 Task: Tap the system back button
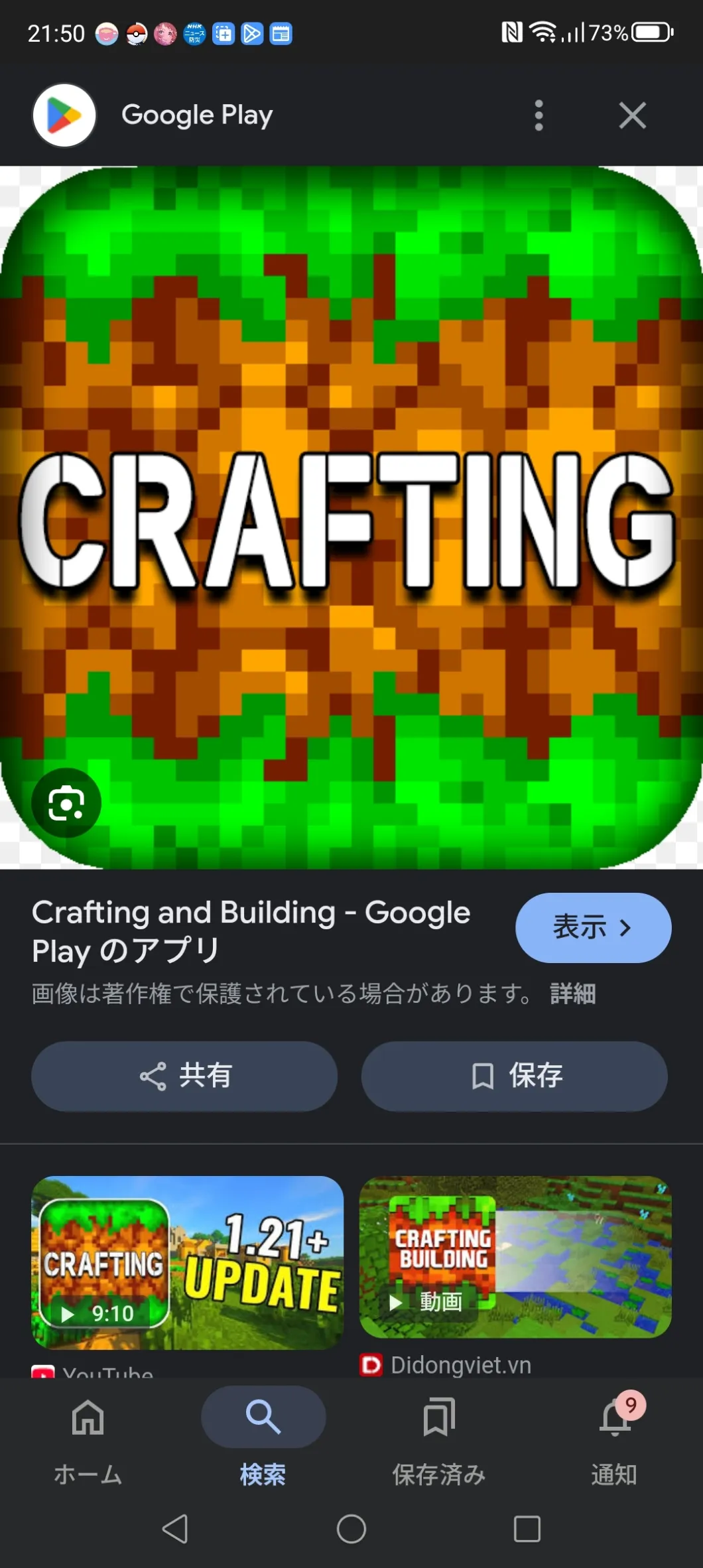tap(175, 1529)
